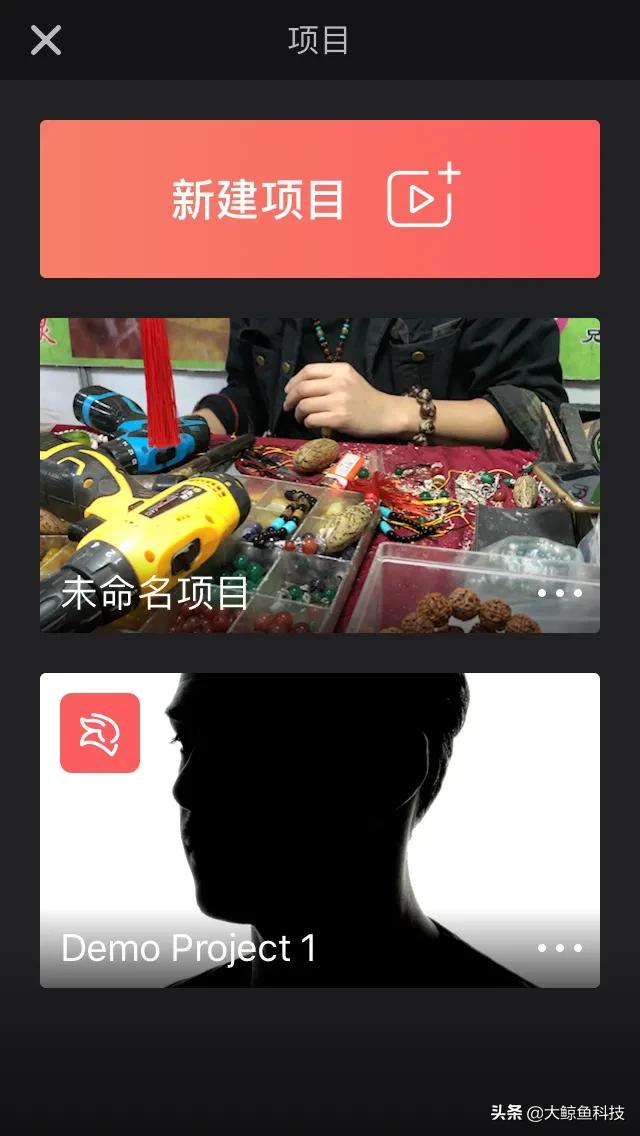
Task: Open more options for 未命名项目
Action: click(560, 593)
